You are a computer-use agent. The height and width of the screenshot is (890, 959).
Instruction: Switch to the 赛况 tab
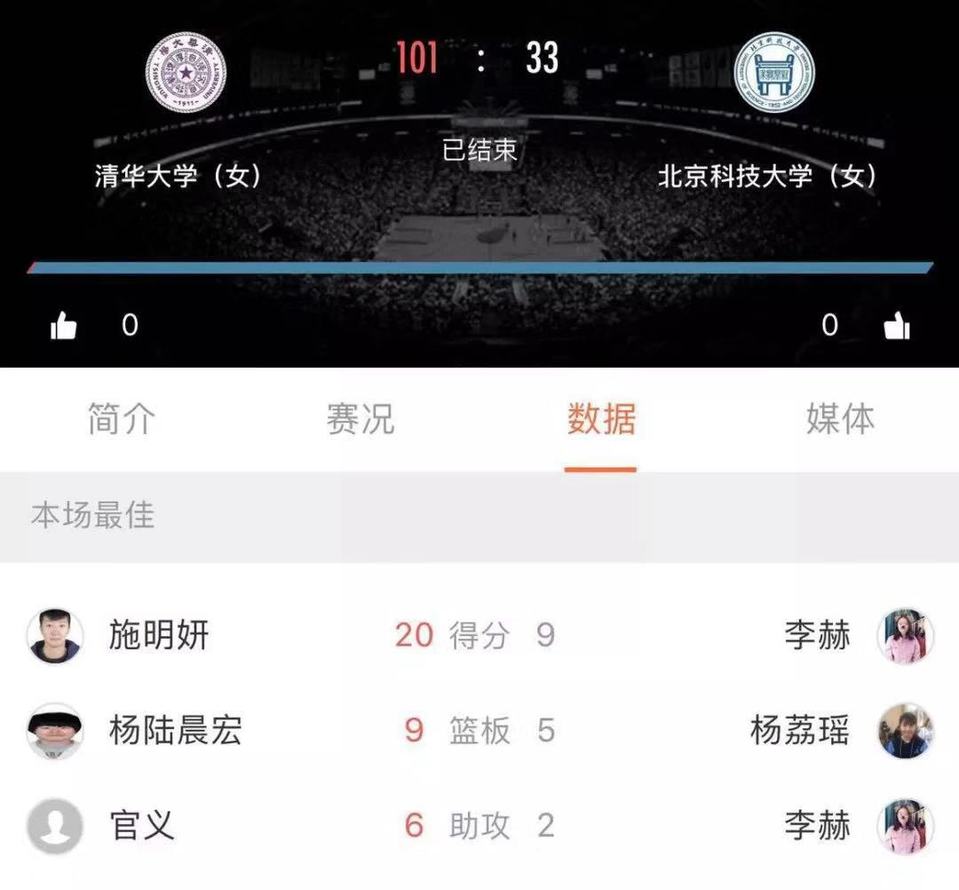point(360,419)
